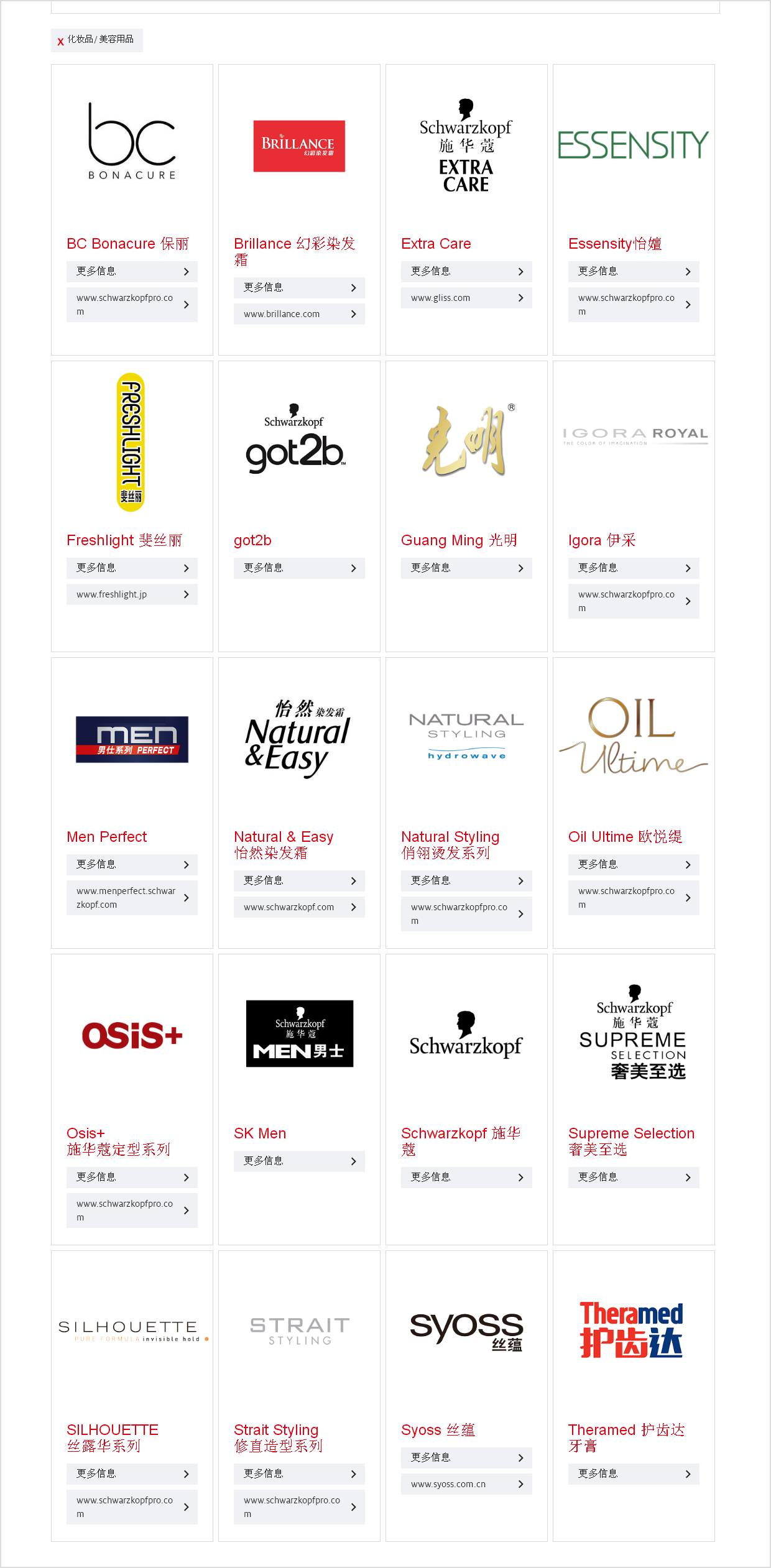Image resolution: width=771 pixels, height=1568 pixels.
Task: Tap 更多信息 under Schwarzkopf 施华蔻
Action: pos(466,1178)
